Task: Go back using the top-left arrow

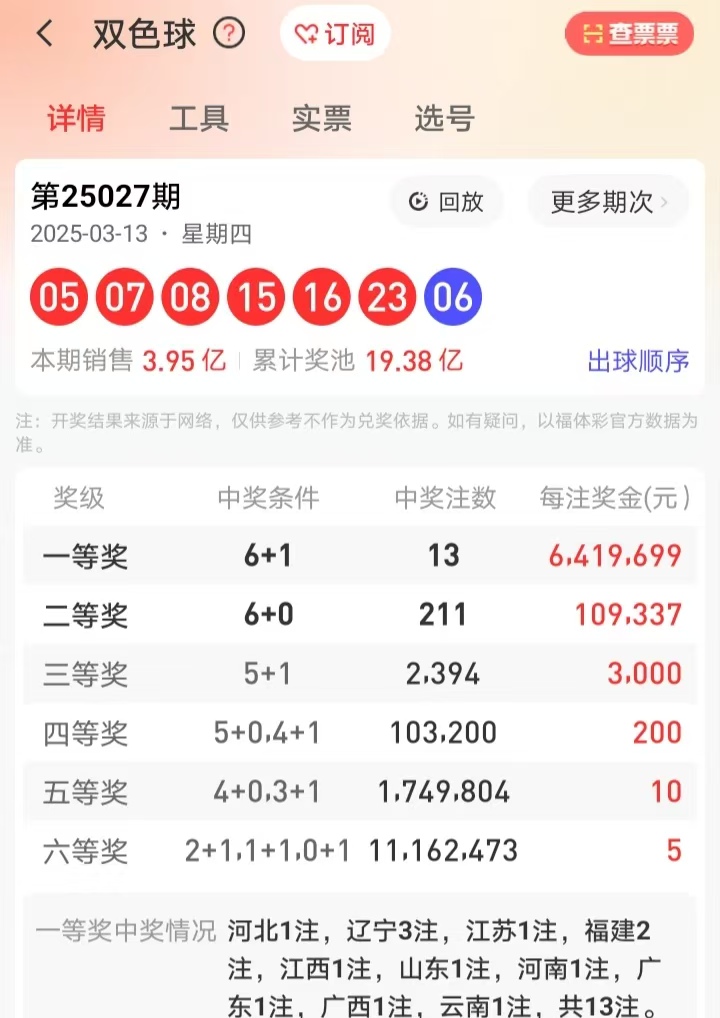Action: pyautogui.click(x=44, y=34)
